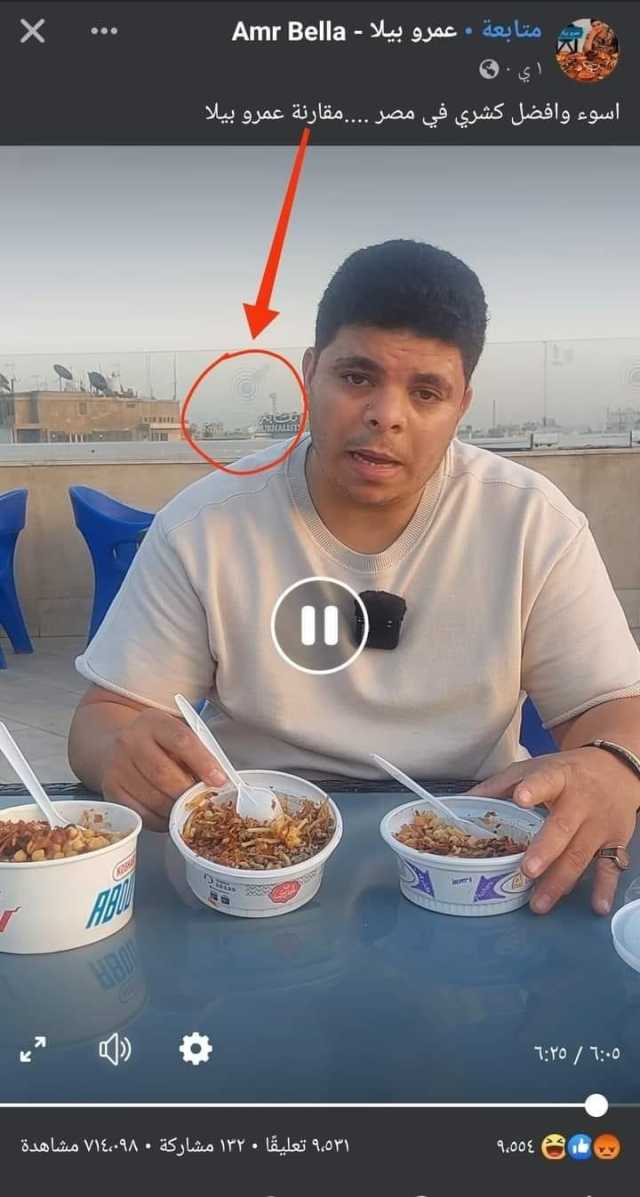Open Amr Bella's profile picture
Viewport: 640px width, 1197px height.
pyautogui.click(x=587, y=49)
